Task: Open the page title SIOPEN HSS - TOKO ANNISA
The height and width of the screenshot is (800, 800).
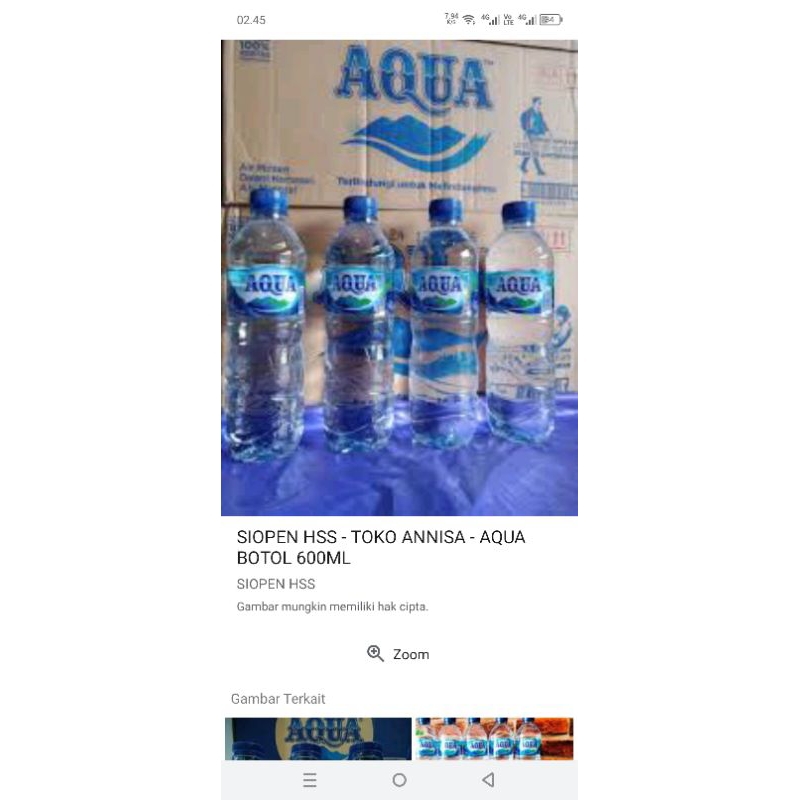Action: [381, 547]
